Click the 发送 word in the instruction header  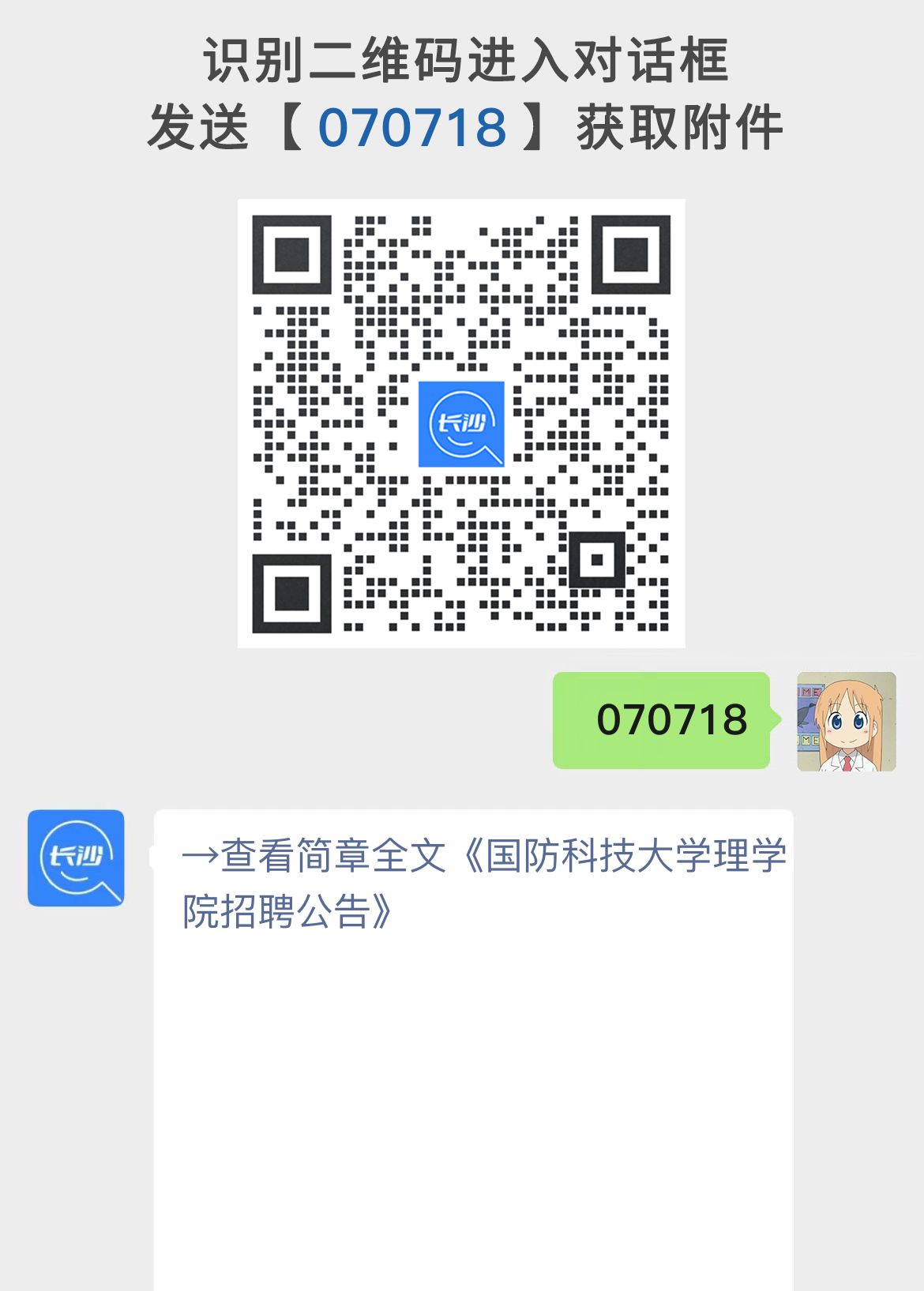pyautogui.click(x=199, y=125)
